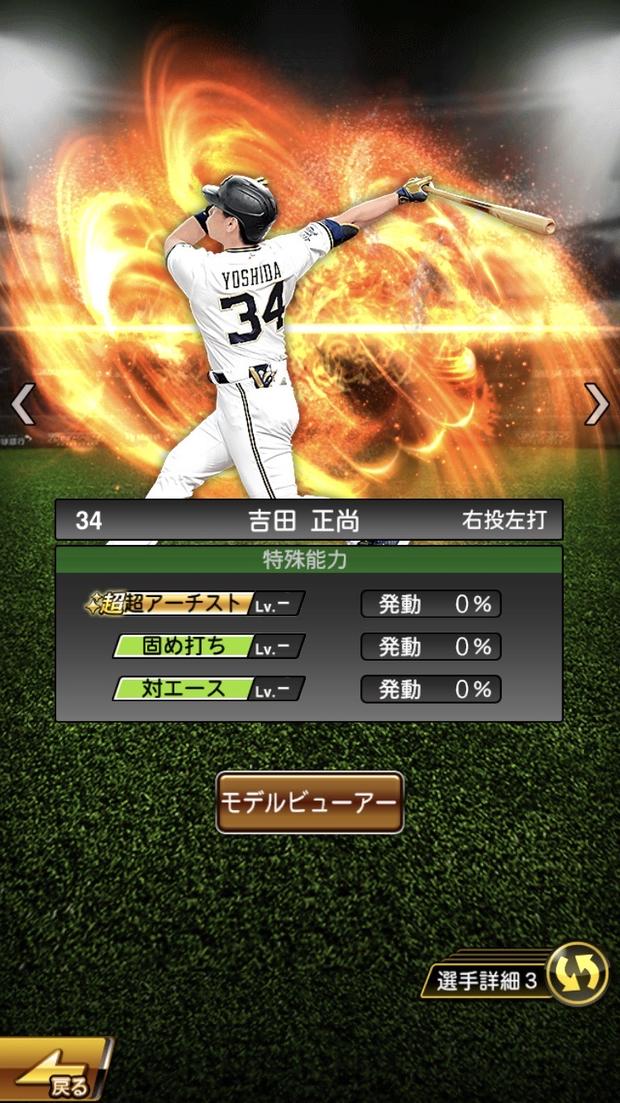Go to the previous player card
The width and height of the screenshot is (620, 1103).
pyautogui.click(x=22, y=405)
